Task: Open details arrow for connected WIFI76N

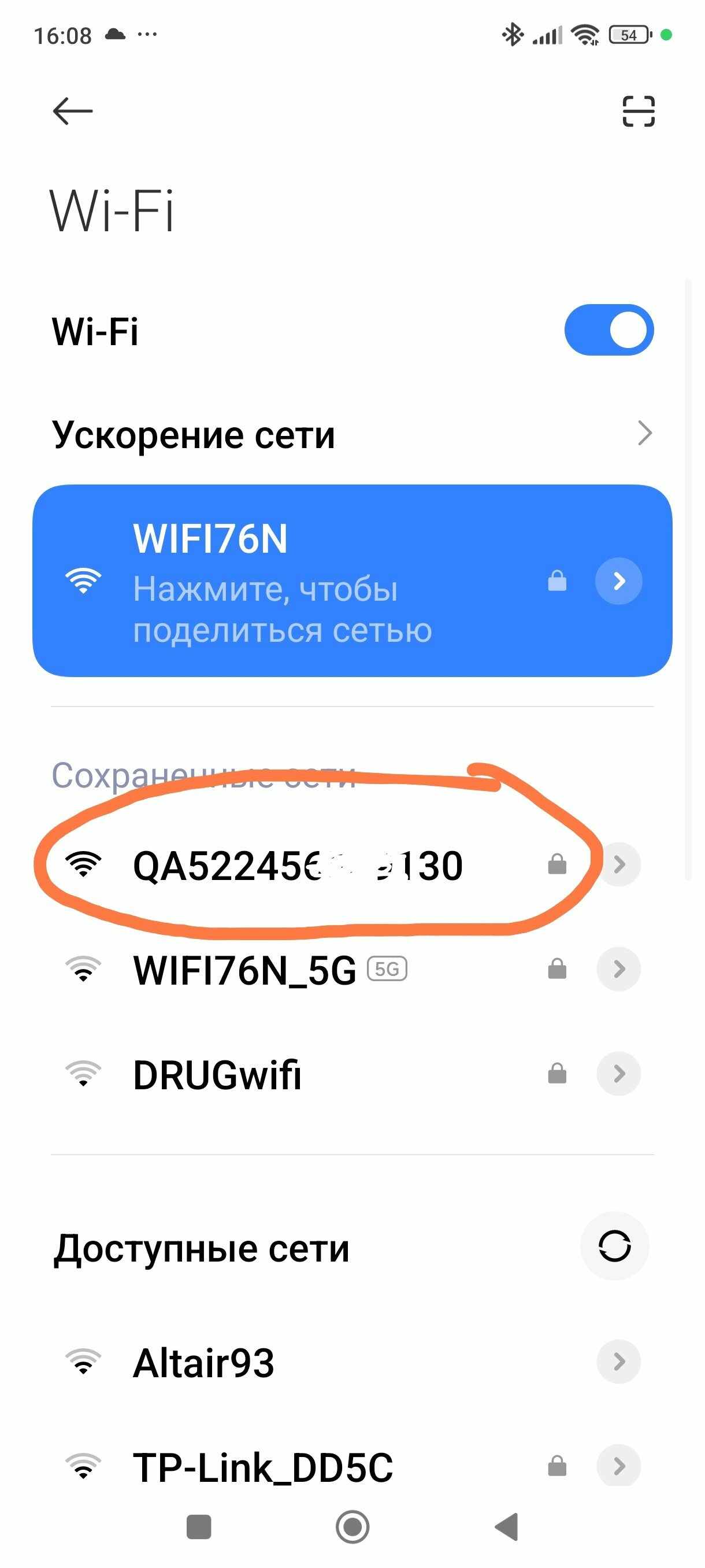Action: click(619, 580)
